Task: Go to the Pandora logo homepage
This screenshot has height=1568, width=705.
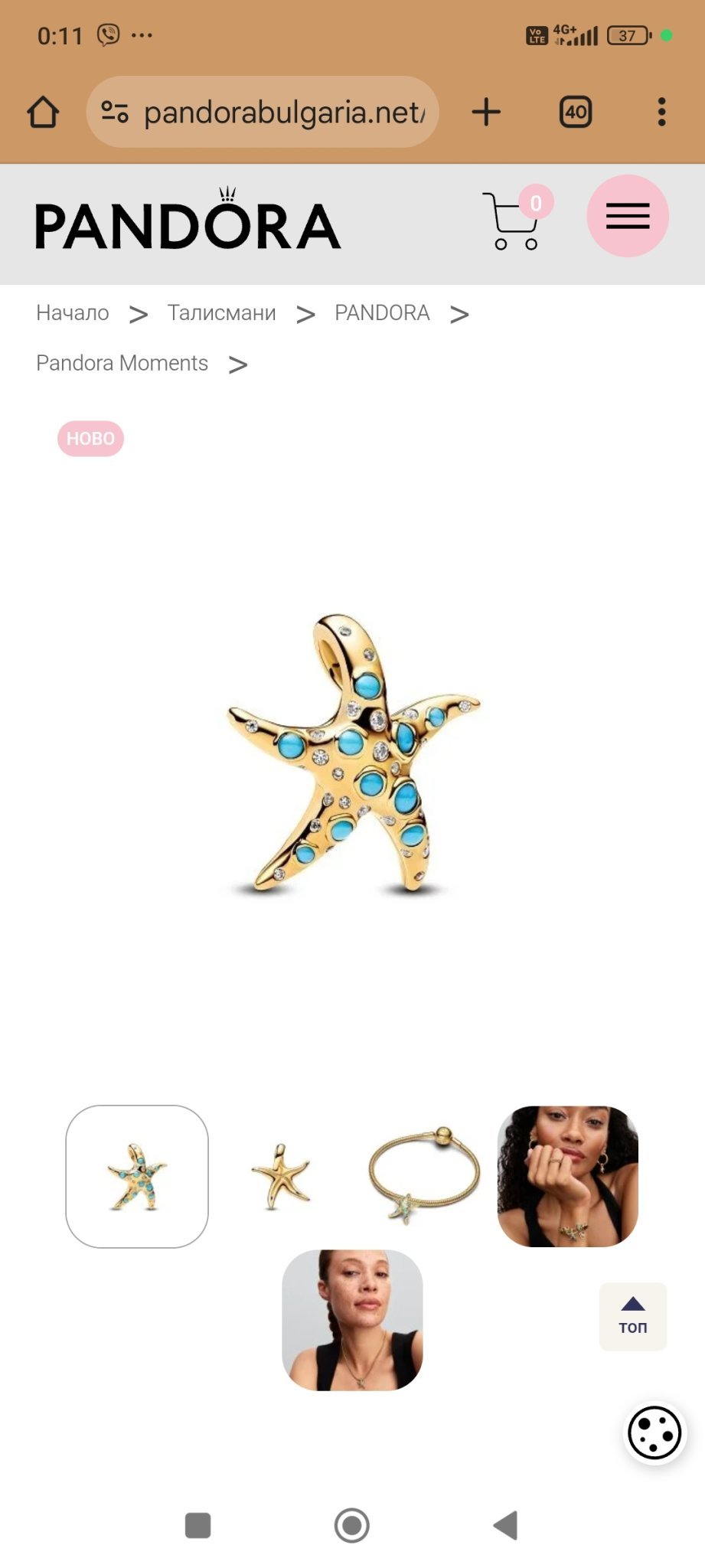Action: (188, 223)
